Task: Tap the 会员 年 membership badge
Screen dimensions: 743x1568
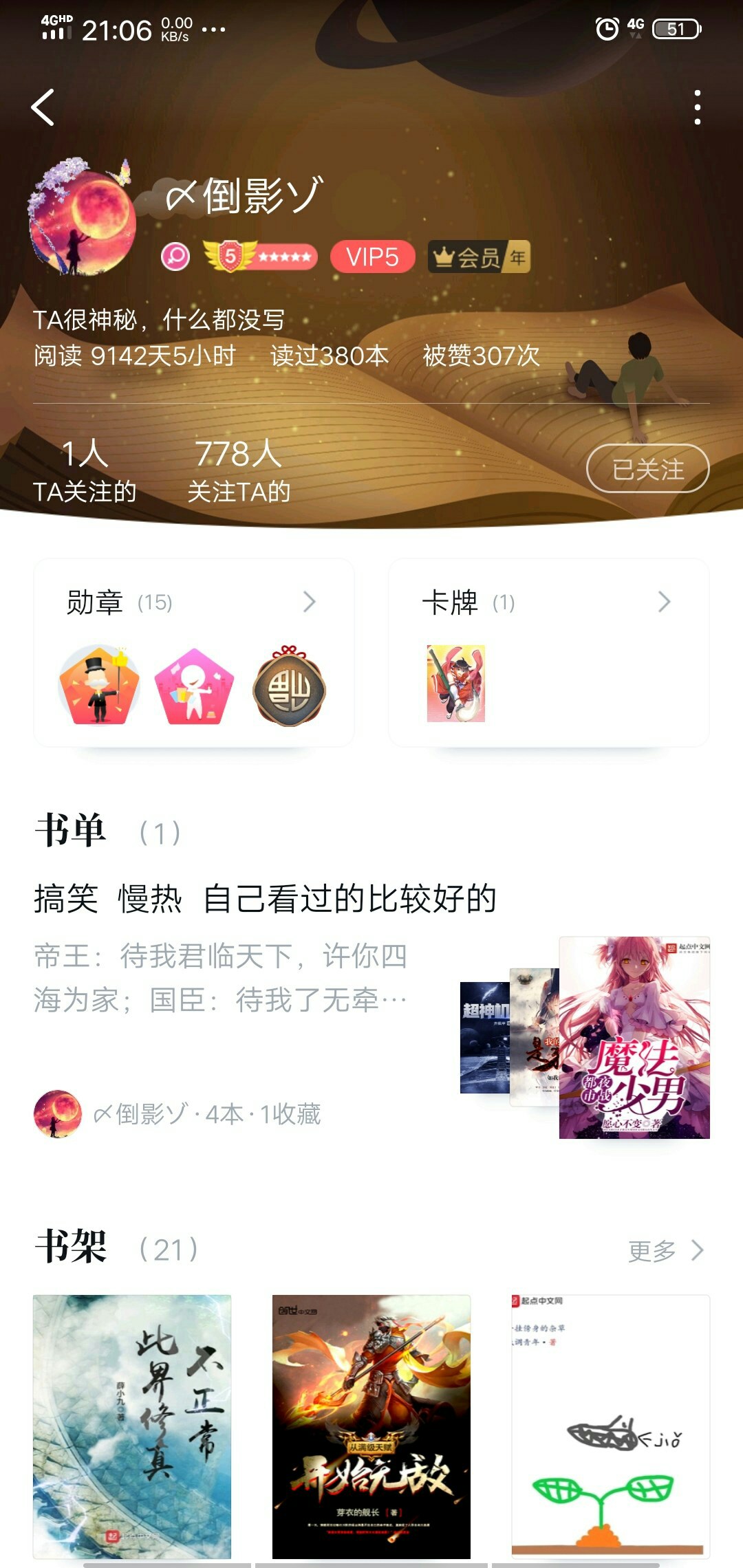Action: click(479, 257)
